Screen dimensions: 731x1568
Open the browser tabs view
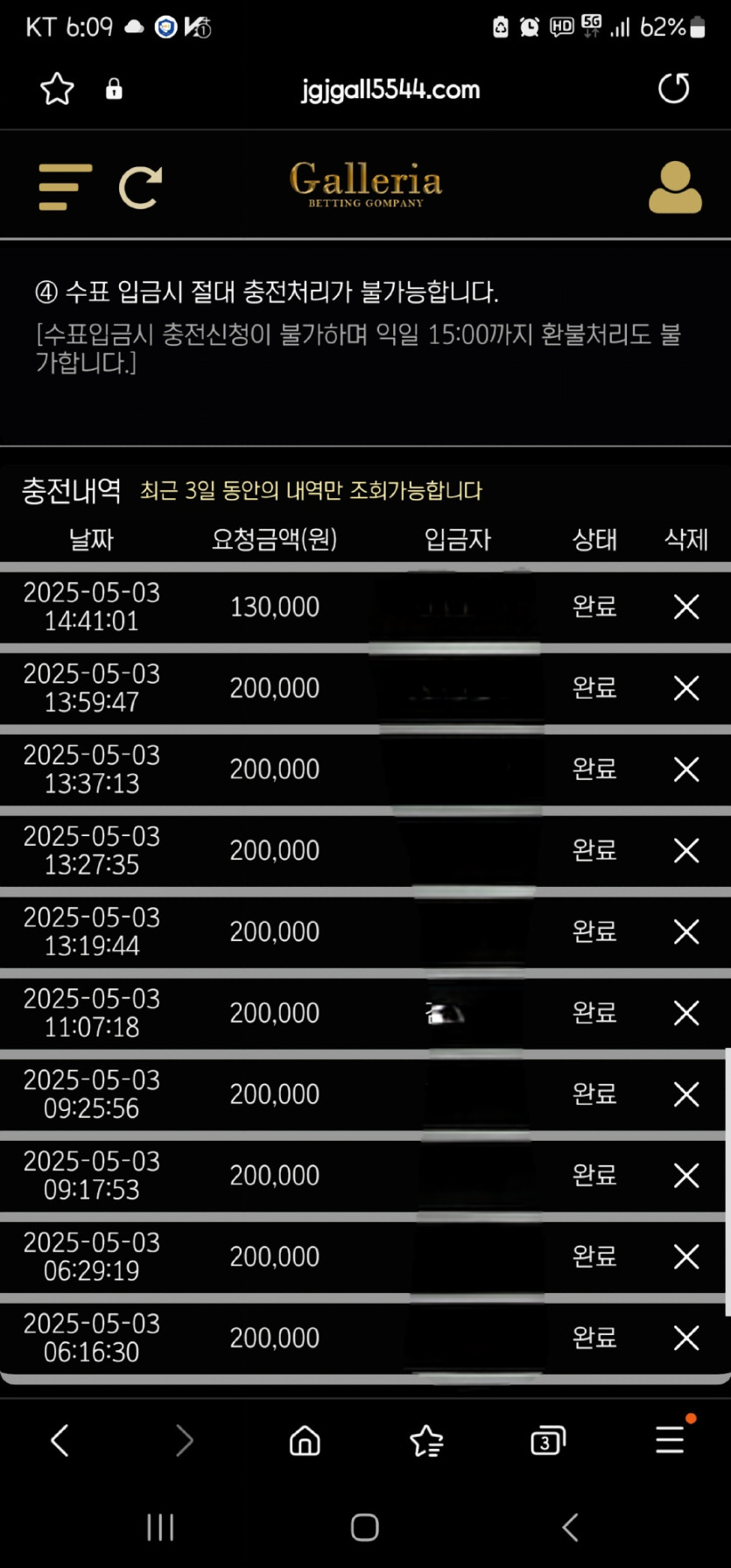(548, 1440)
